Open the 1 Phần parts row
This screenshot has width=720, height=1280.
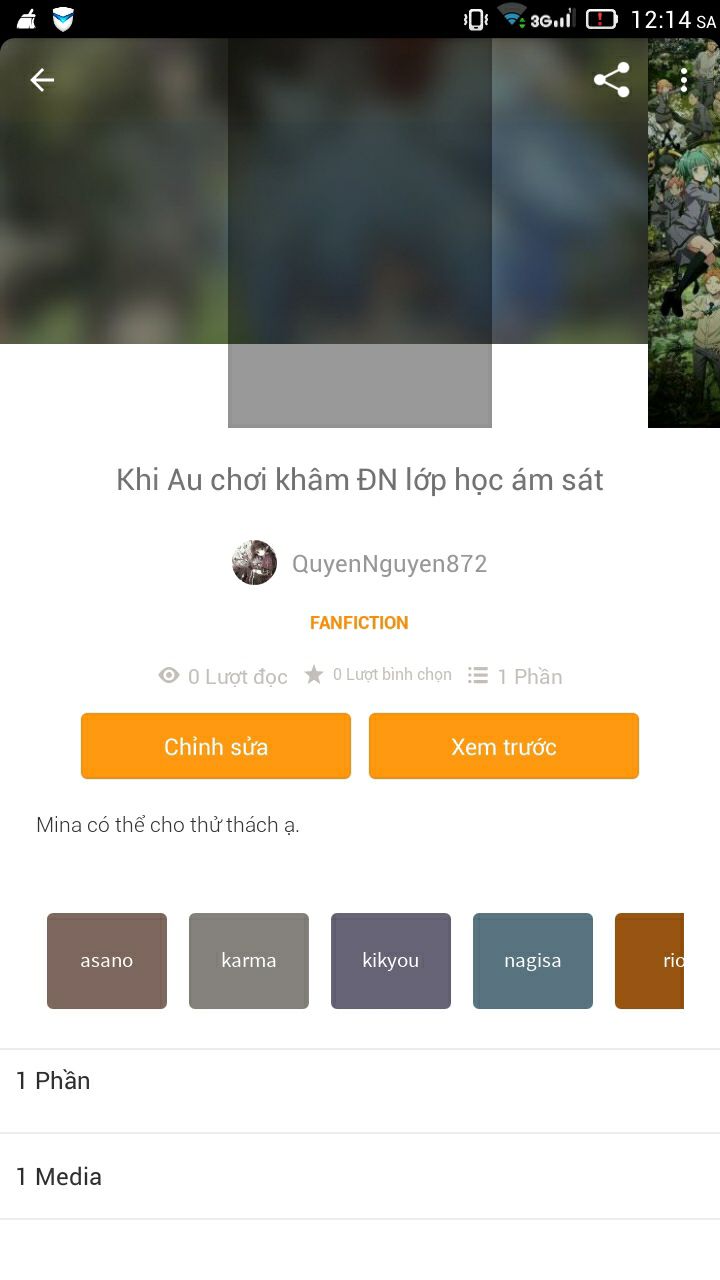coord(360,1082)
